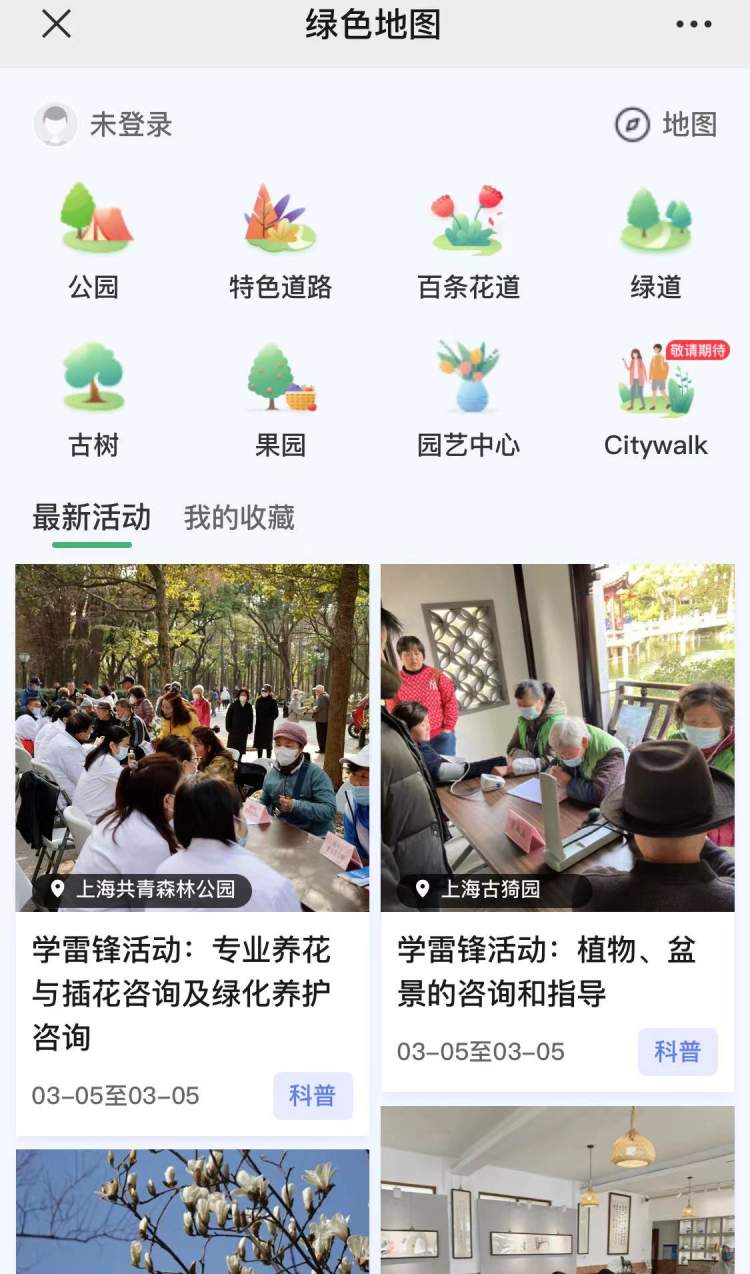The height and width of the screenshot is (1274, 750).
Task: Open the three-dot overflow menu
Action: [x=693, y=25]
